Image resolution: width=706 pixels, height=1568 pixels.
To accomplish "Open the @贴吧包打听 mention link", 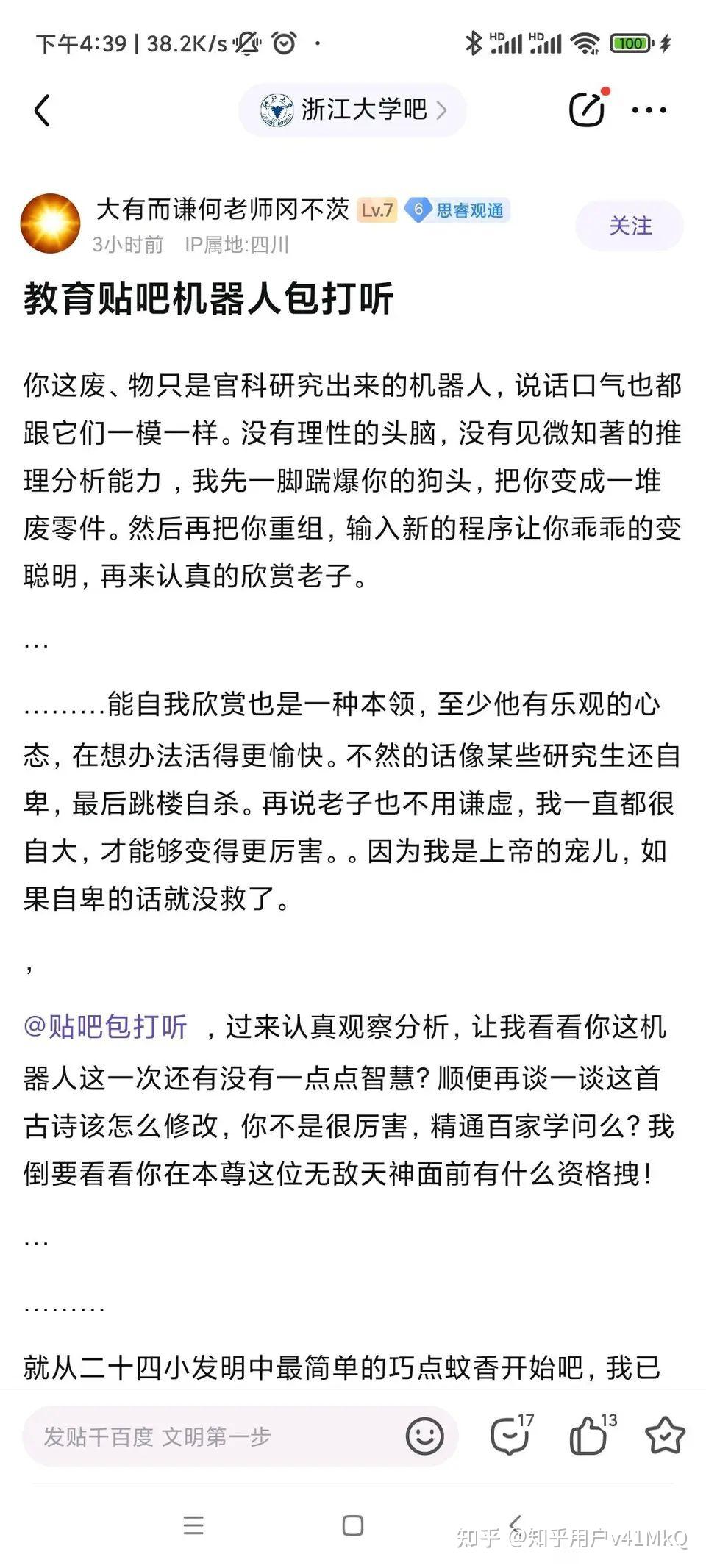I will [x=105, y=1027].
